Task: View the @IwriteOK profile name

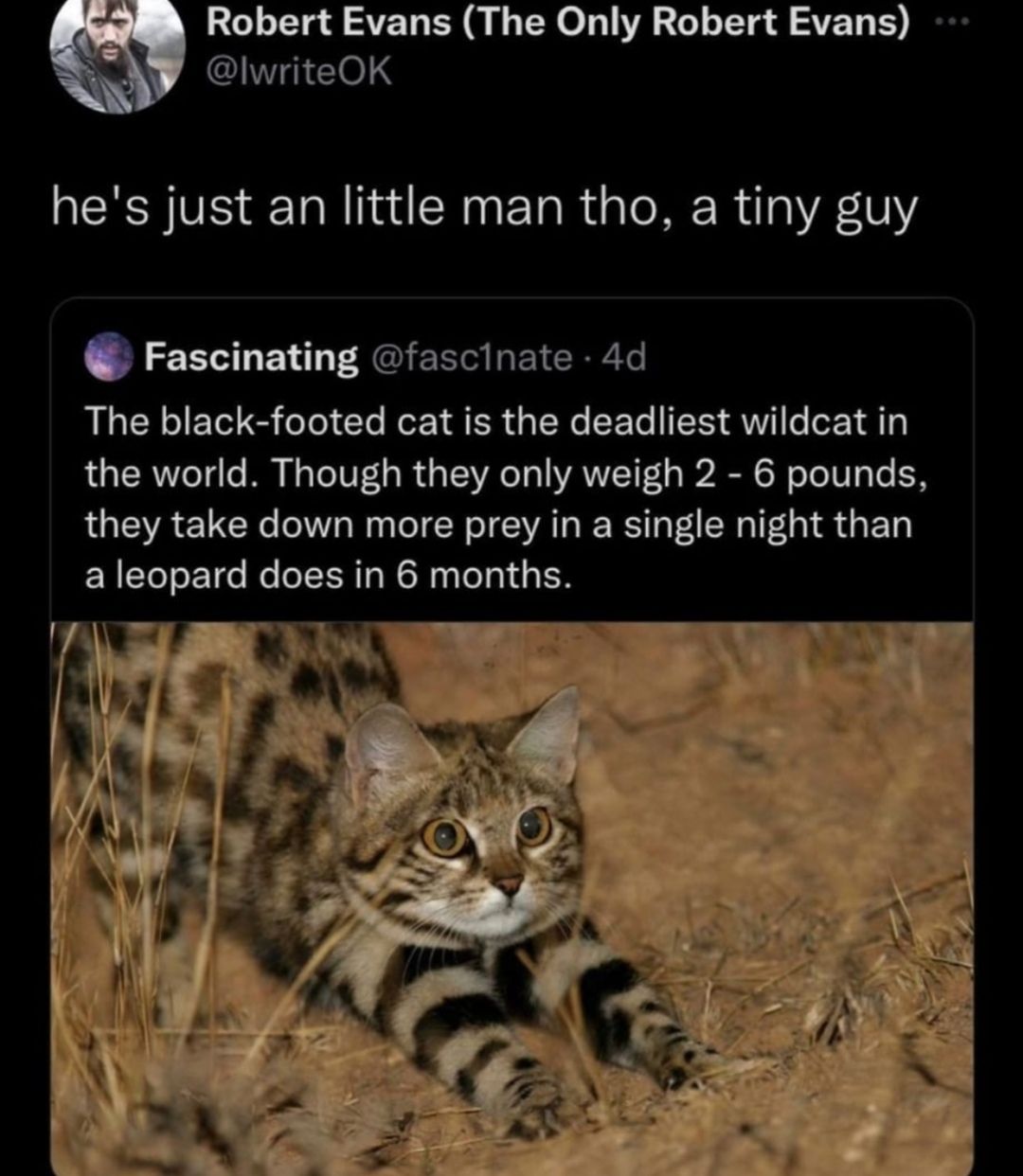Action: click(299, 72)
